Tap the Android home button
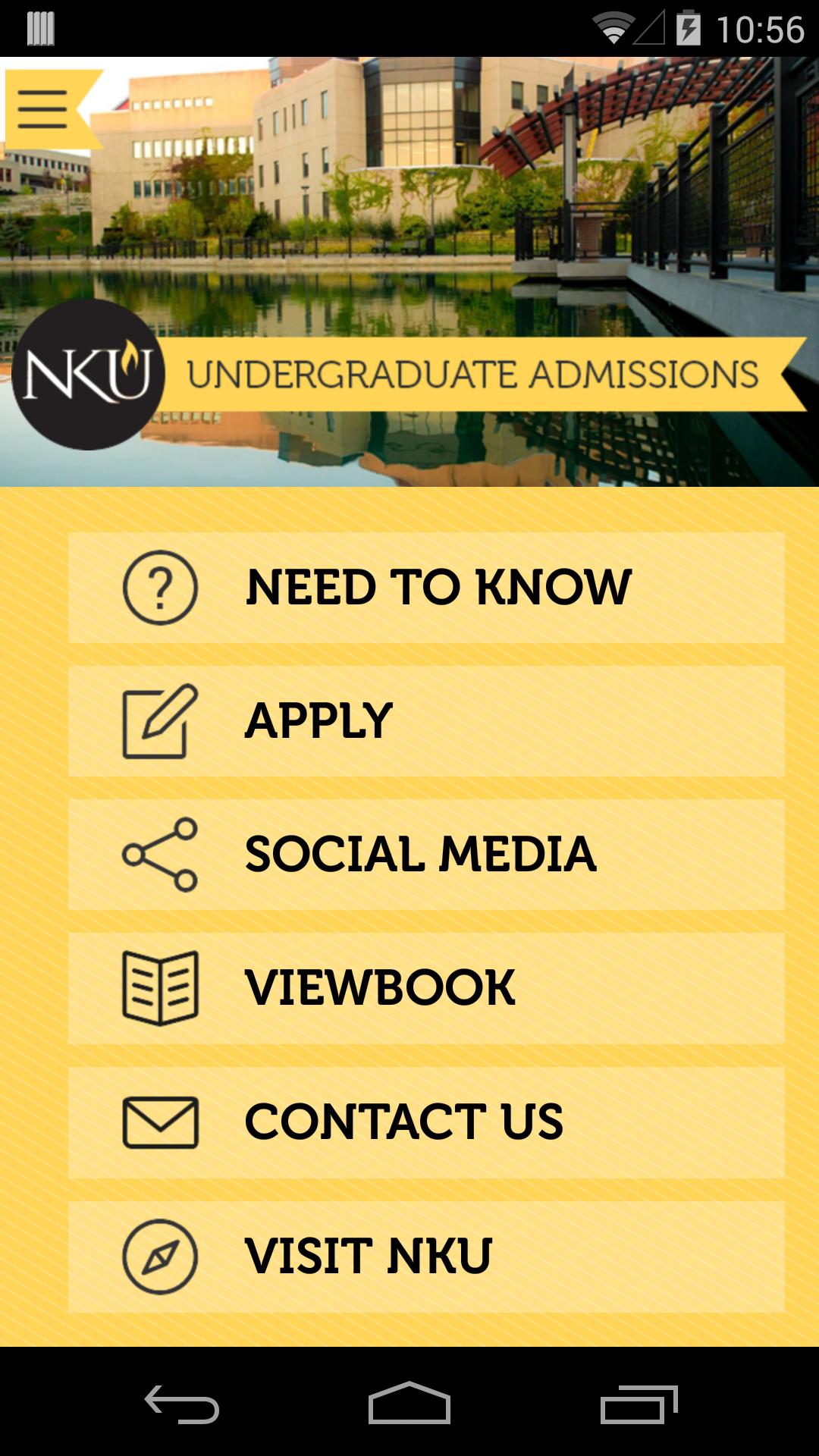This screenshot has width=819, height=1456. [409, 1401]
